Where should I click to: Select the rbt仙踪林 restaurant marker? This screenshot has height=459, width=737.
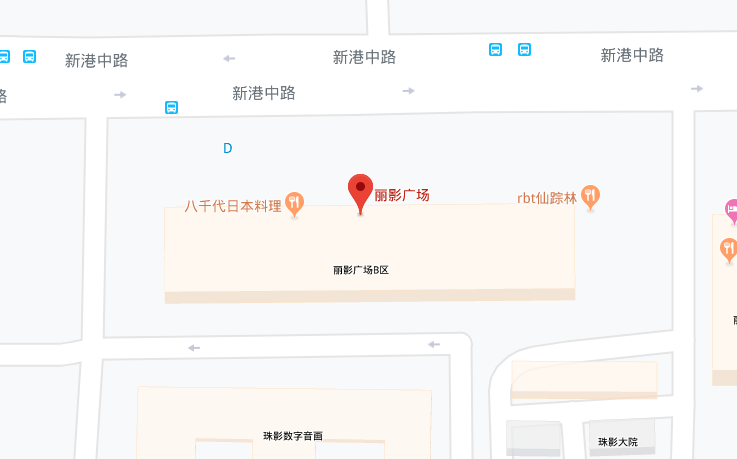click(x=590, y=196)
